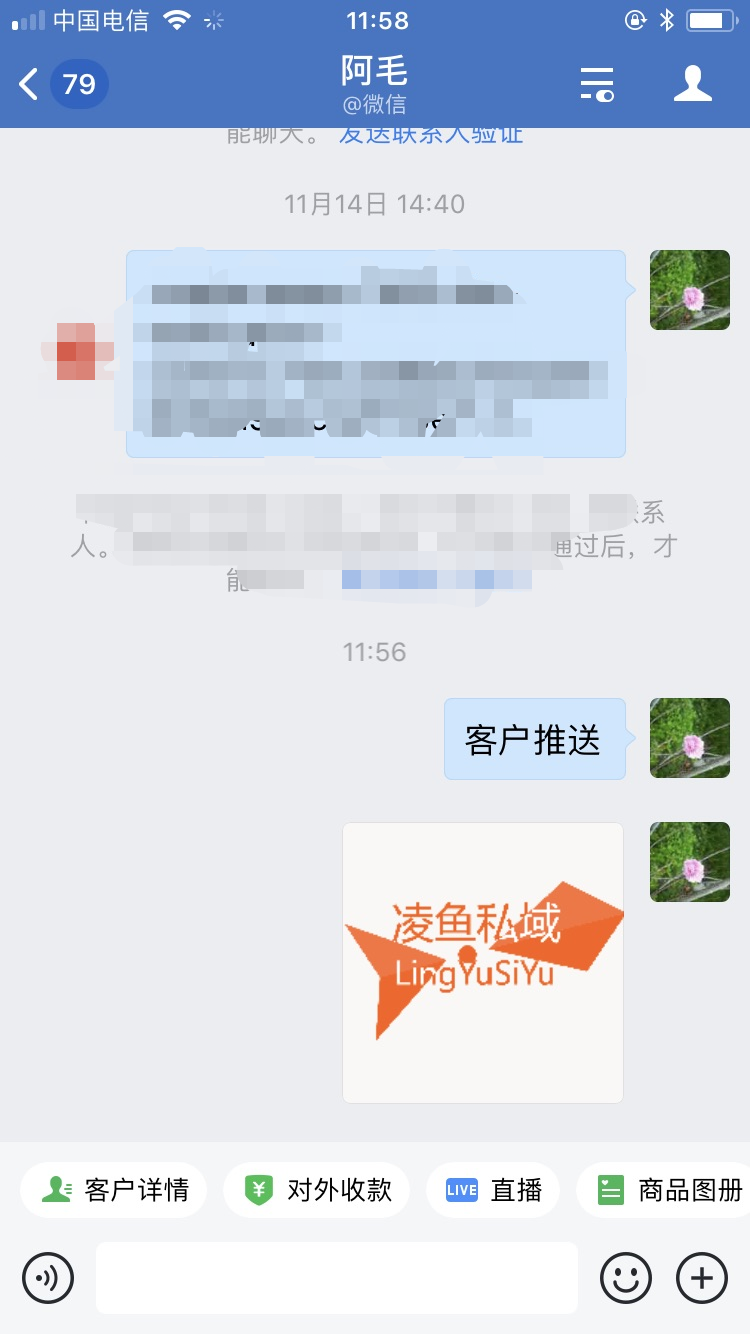Focus the message text field
Screen dimensions: 750x1334
[x=337, y=1278]
